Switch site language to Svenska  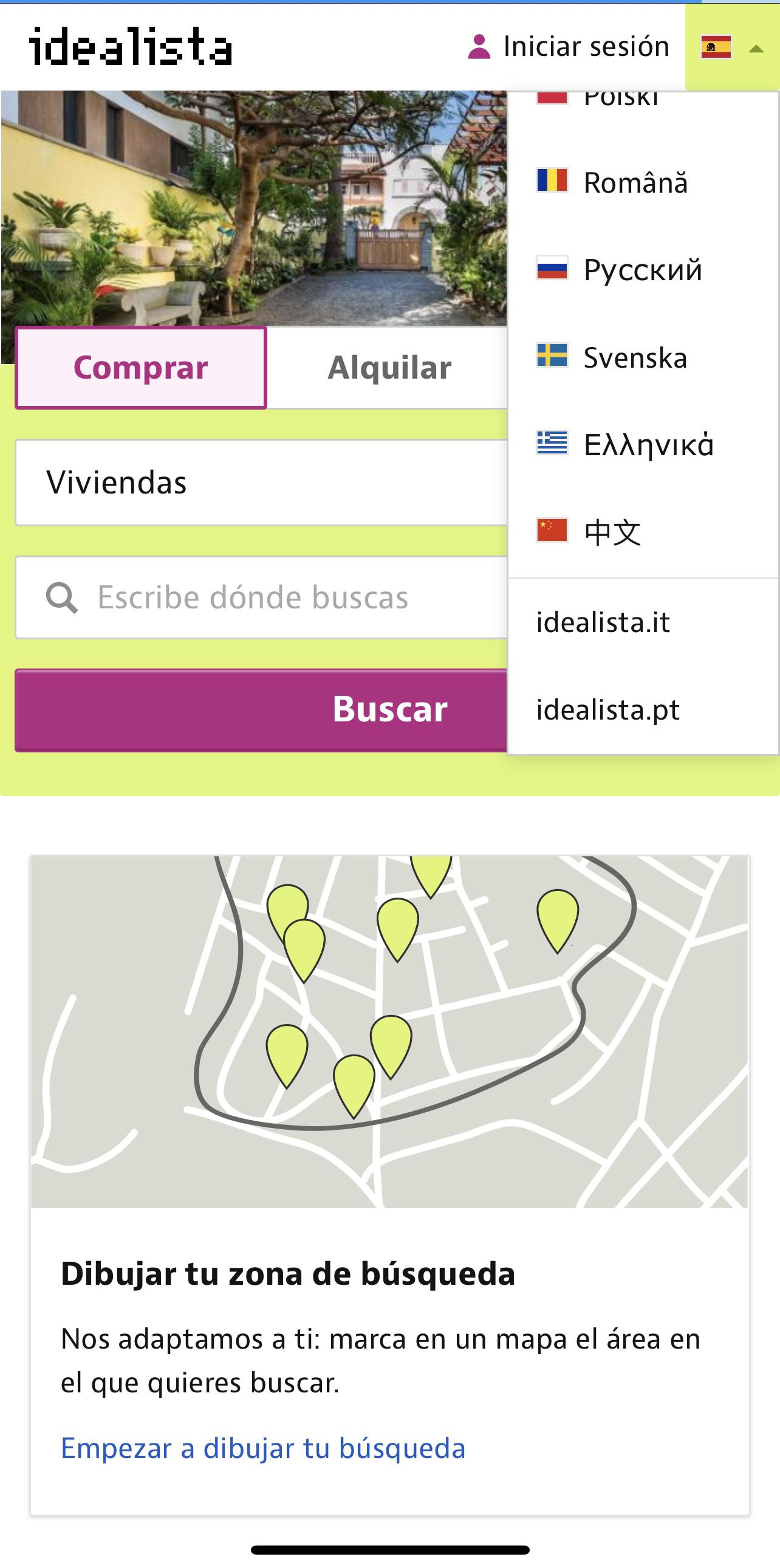tap(635, 357)
